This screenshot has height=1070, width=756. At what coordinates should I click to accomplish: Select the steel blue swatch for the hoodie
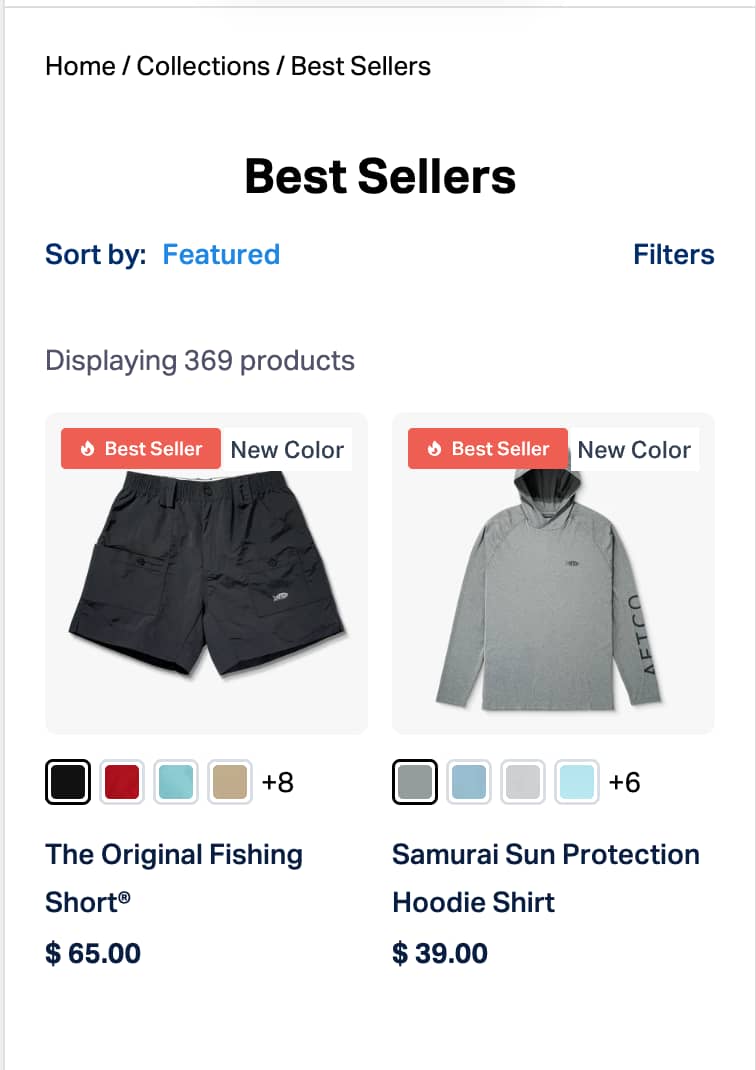click(x=469, y=782)
